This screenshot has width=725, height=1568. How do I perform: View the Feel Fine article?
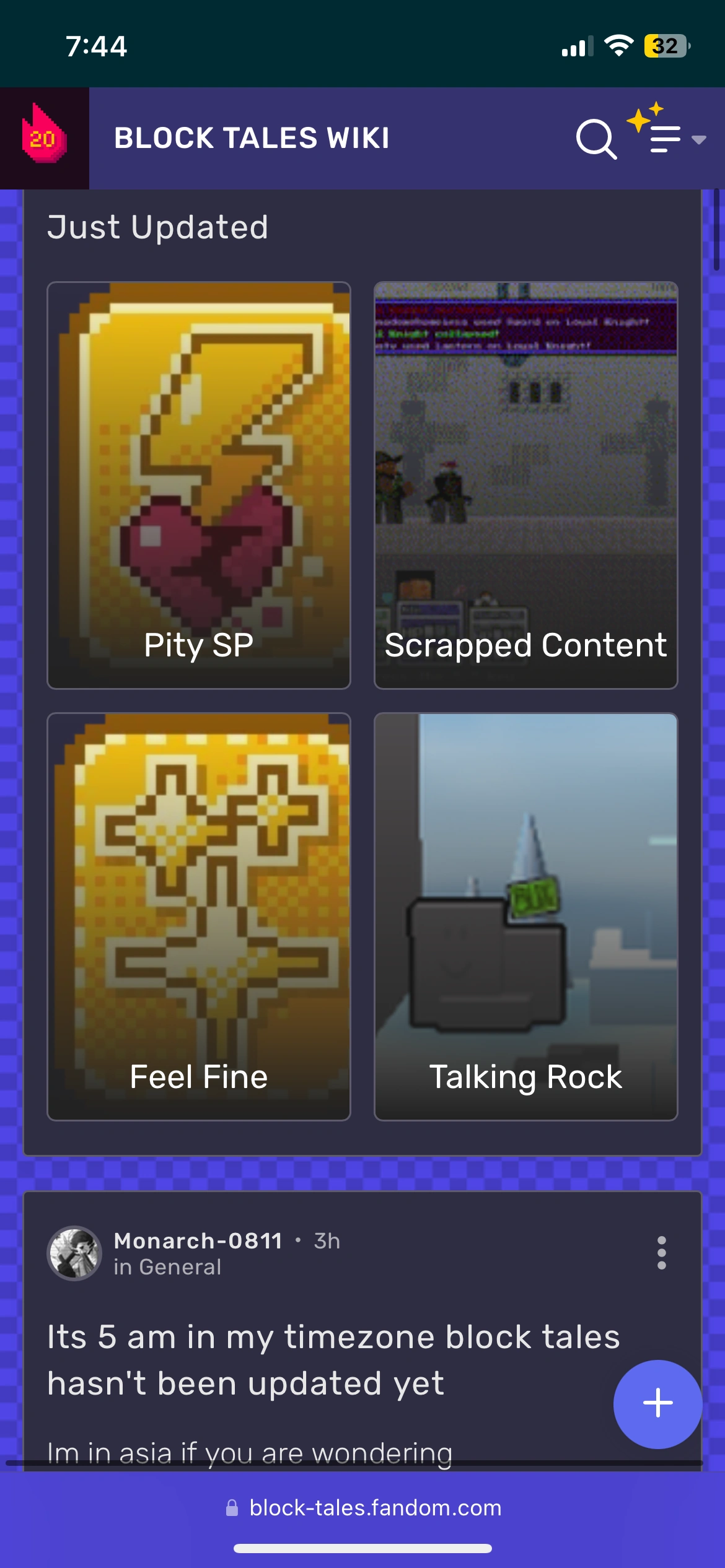coord(199,916)
